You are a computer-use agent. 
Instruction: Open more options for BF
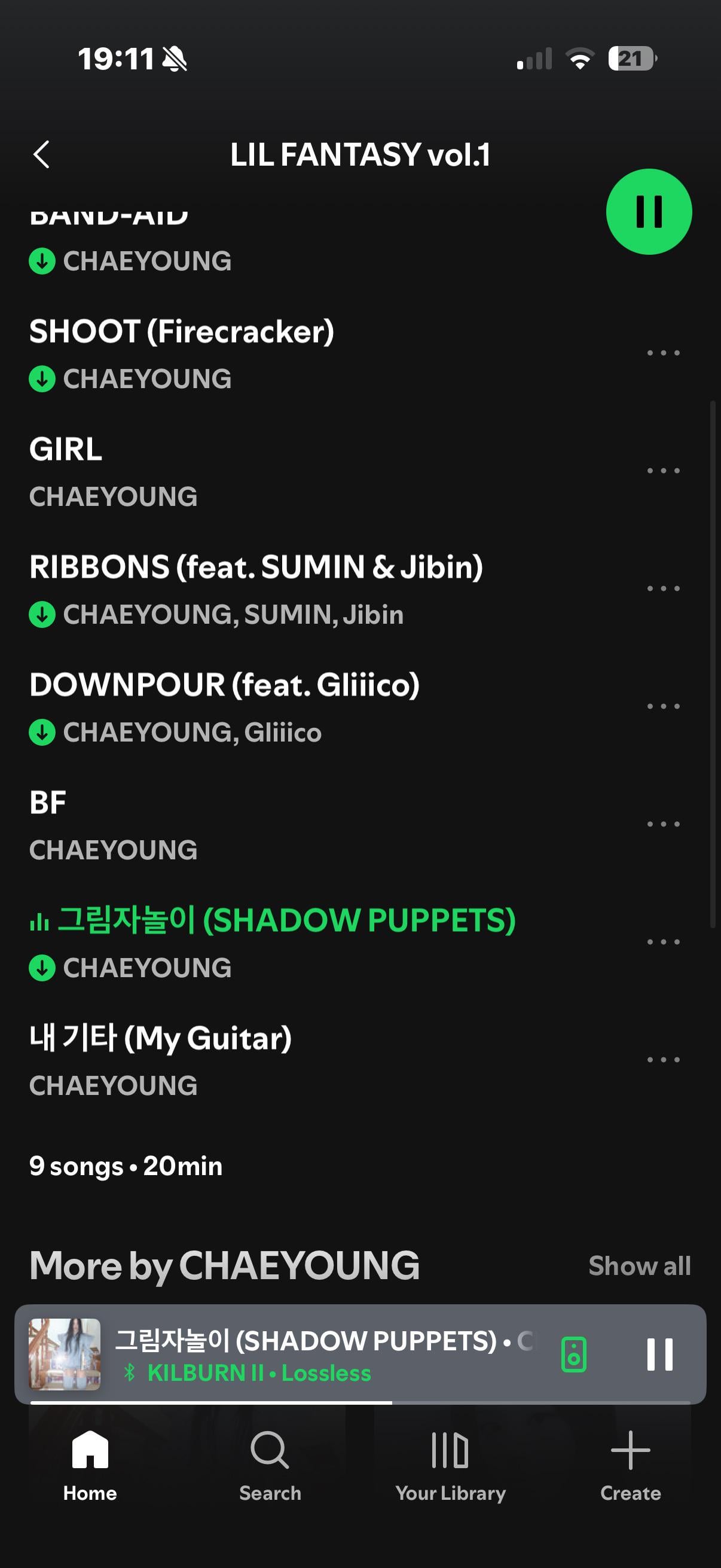662,824
